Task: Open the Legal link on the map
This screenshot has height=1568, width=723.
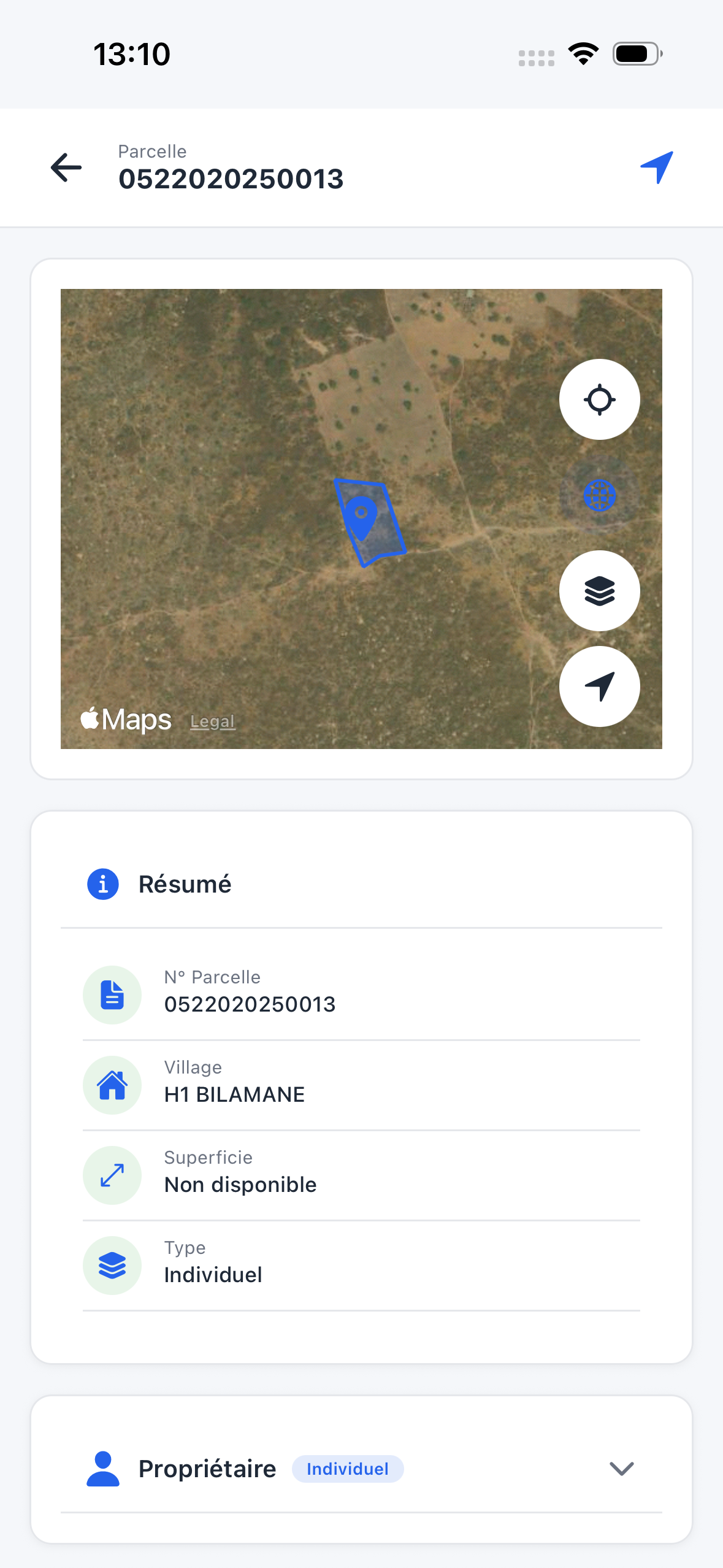Action: click(x=212, y=721)
